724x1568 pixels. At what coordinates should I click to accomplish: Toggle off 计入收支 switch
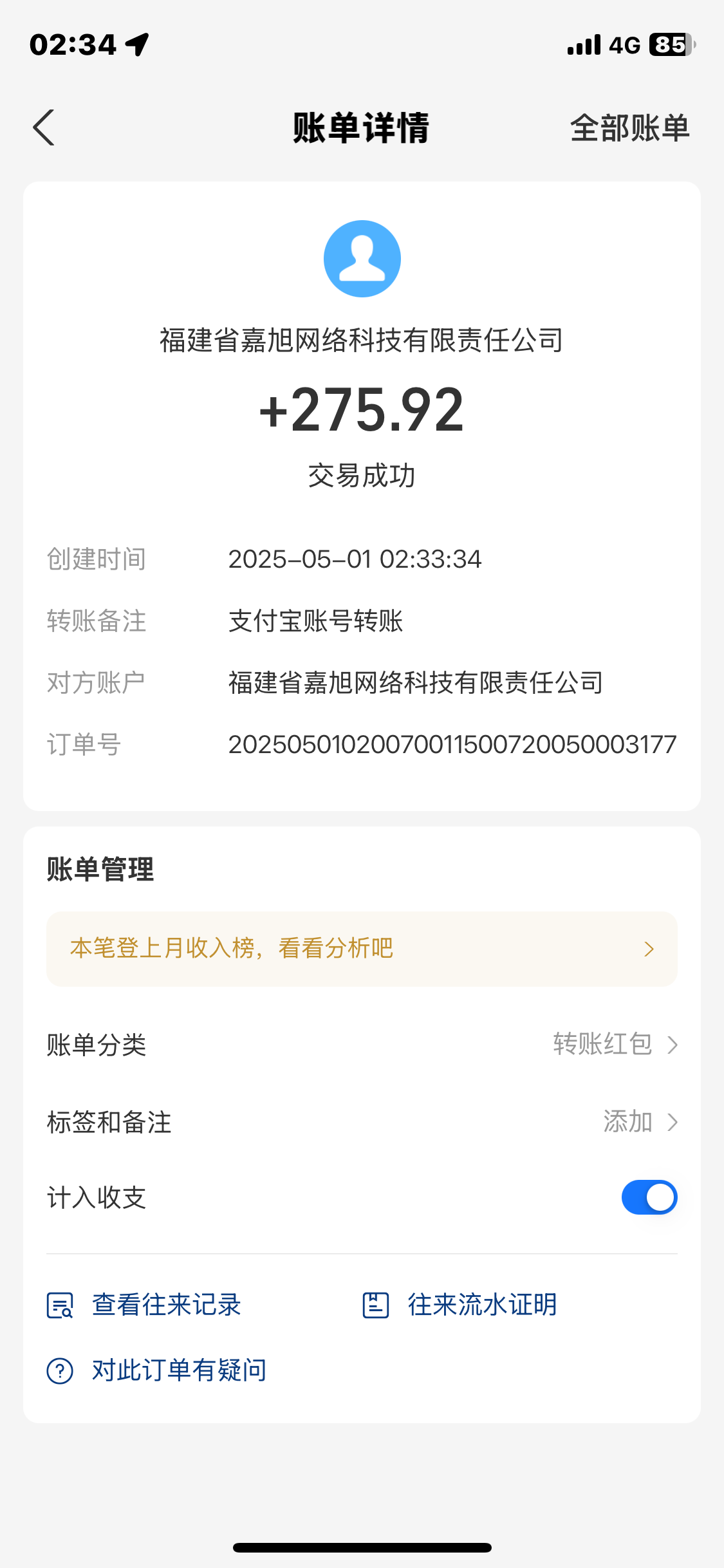649,1197
